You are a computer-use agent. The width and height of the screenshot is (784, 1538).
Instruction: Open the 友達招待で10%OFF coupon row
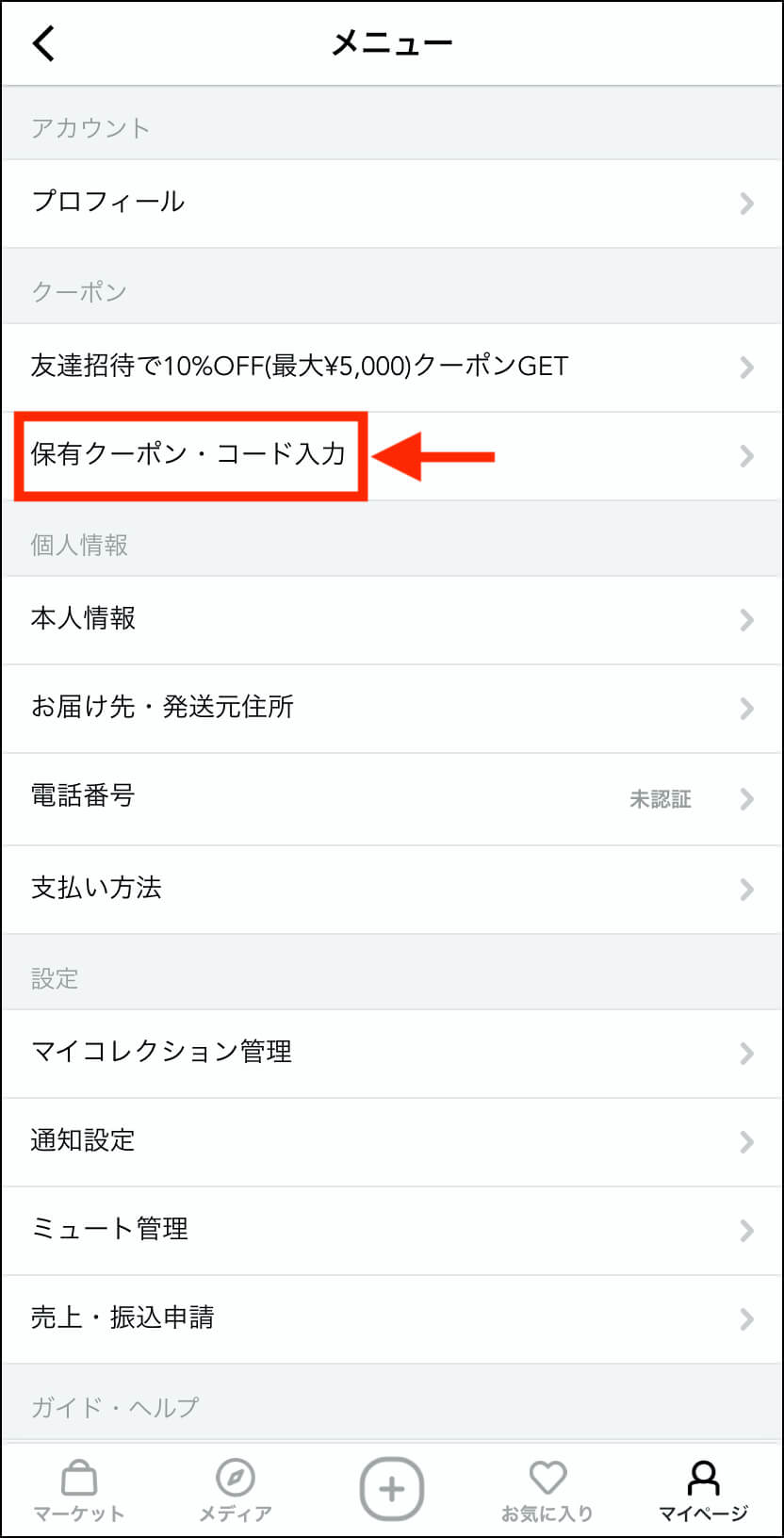pos(392,368)
